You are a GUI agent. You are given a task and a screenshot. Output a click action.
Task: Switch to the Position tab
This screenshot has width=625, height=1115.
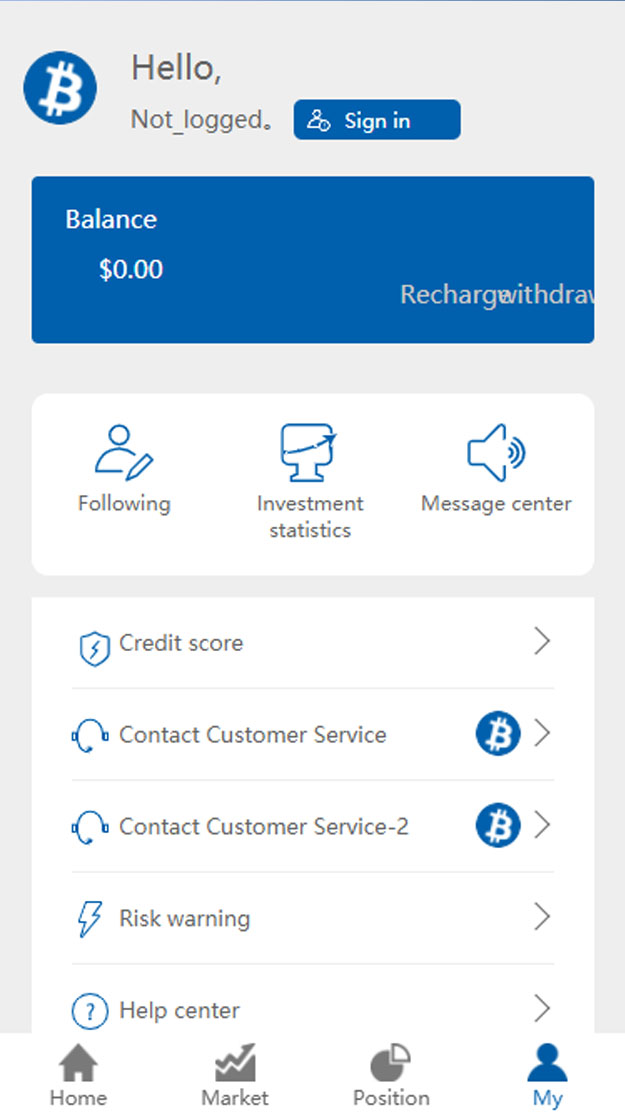pos(391,1074)
